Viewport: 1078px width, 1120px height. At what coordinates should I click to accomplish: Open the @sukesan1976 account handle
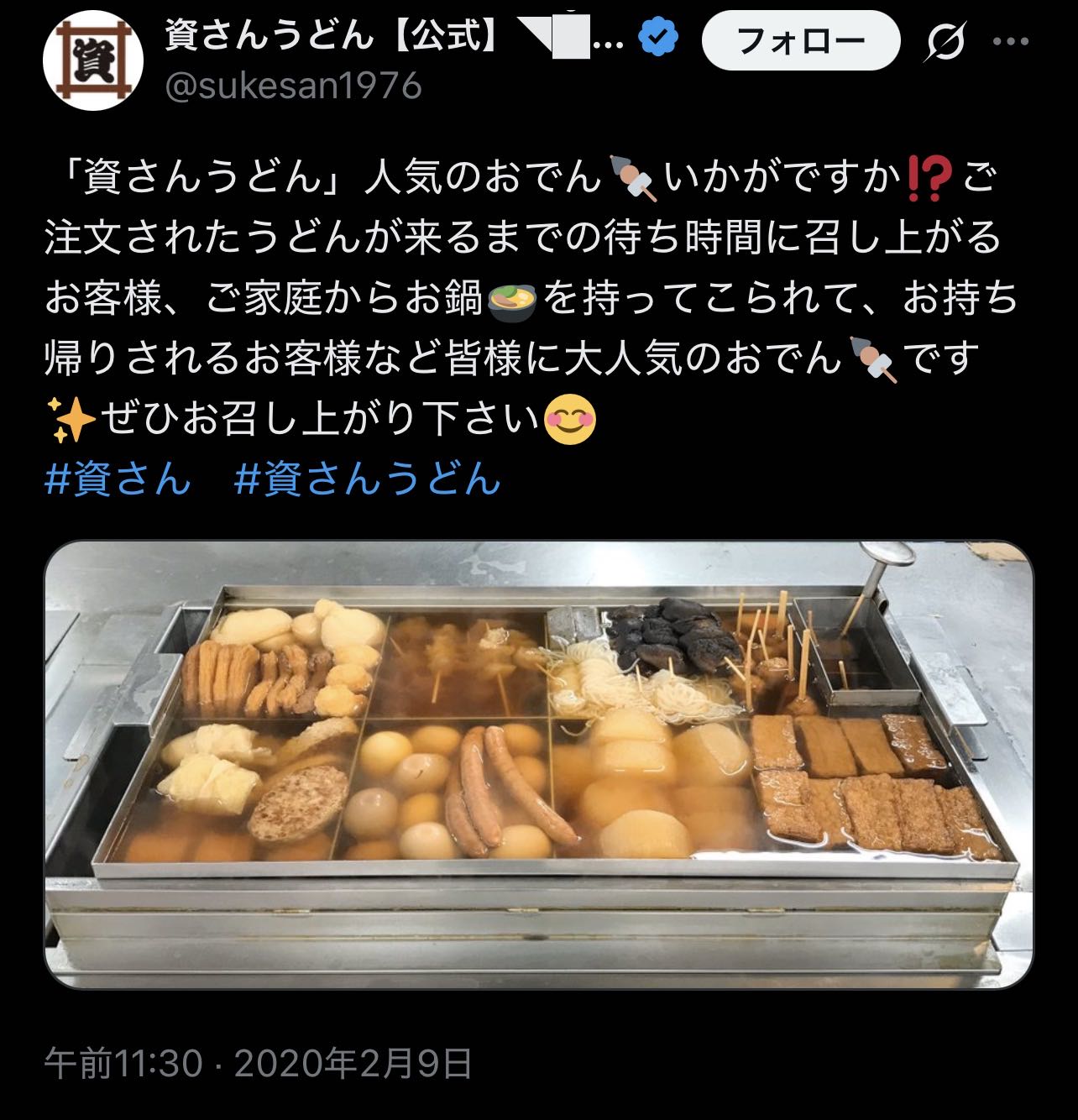[293, 86]
